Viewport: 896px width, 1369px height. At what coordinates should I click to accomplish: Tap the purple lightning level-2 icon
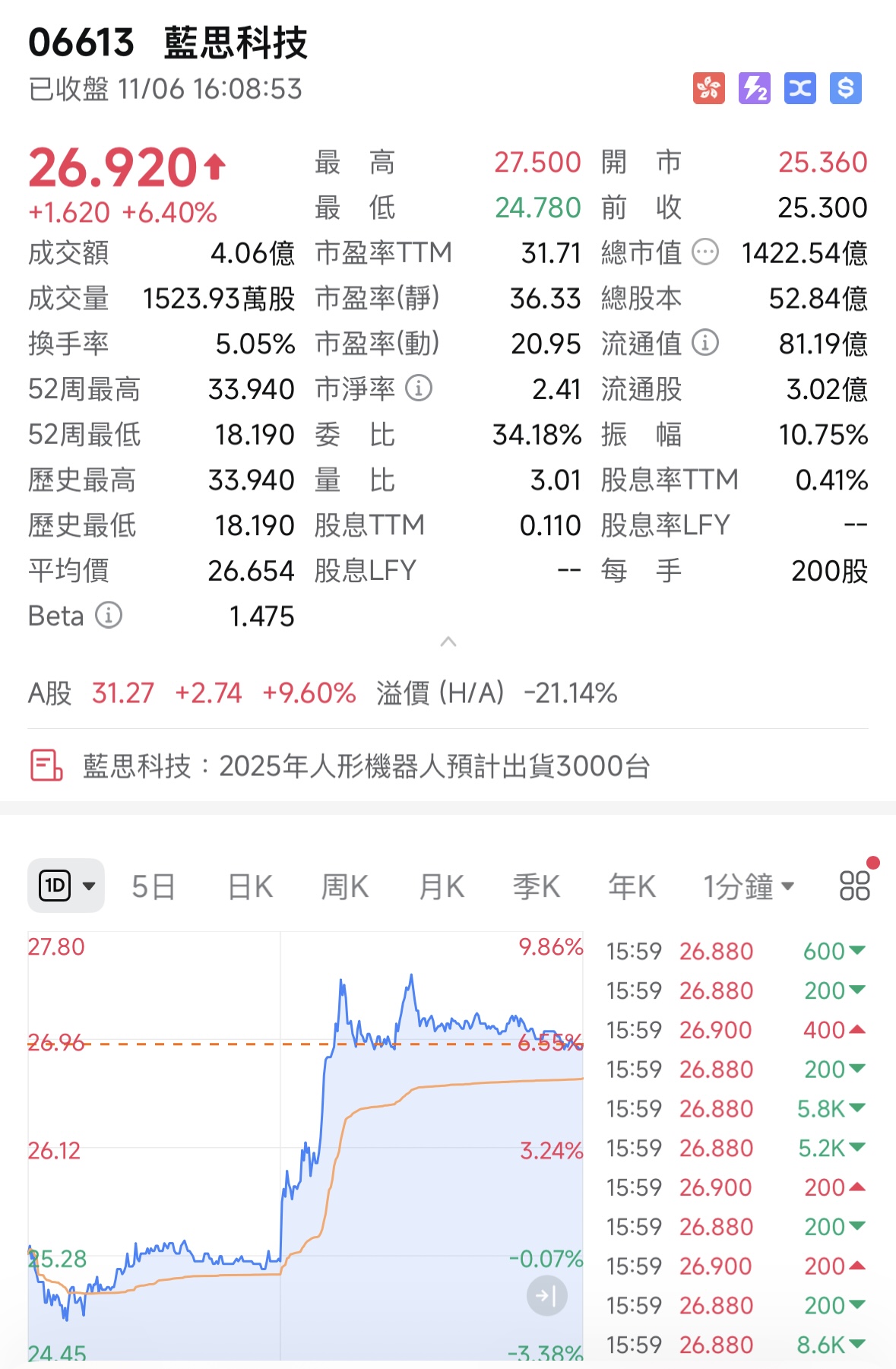coord(754,88)
